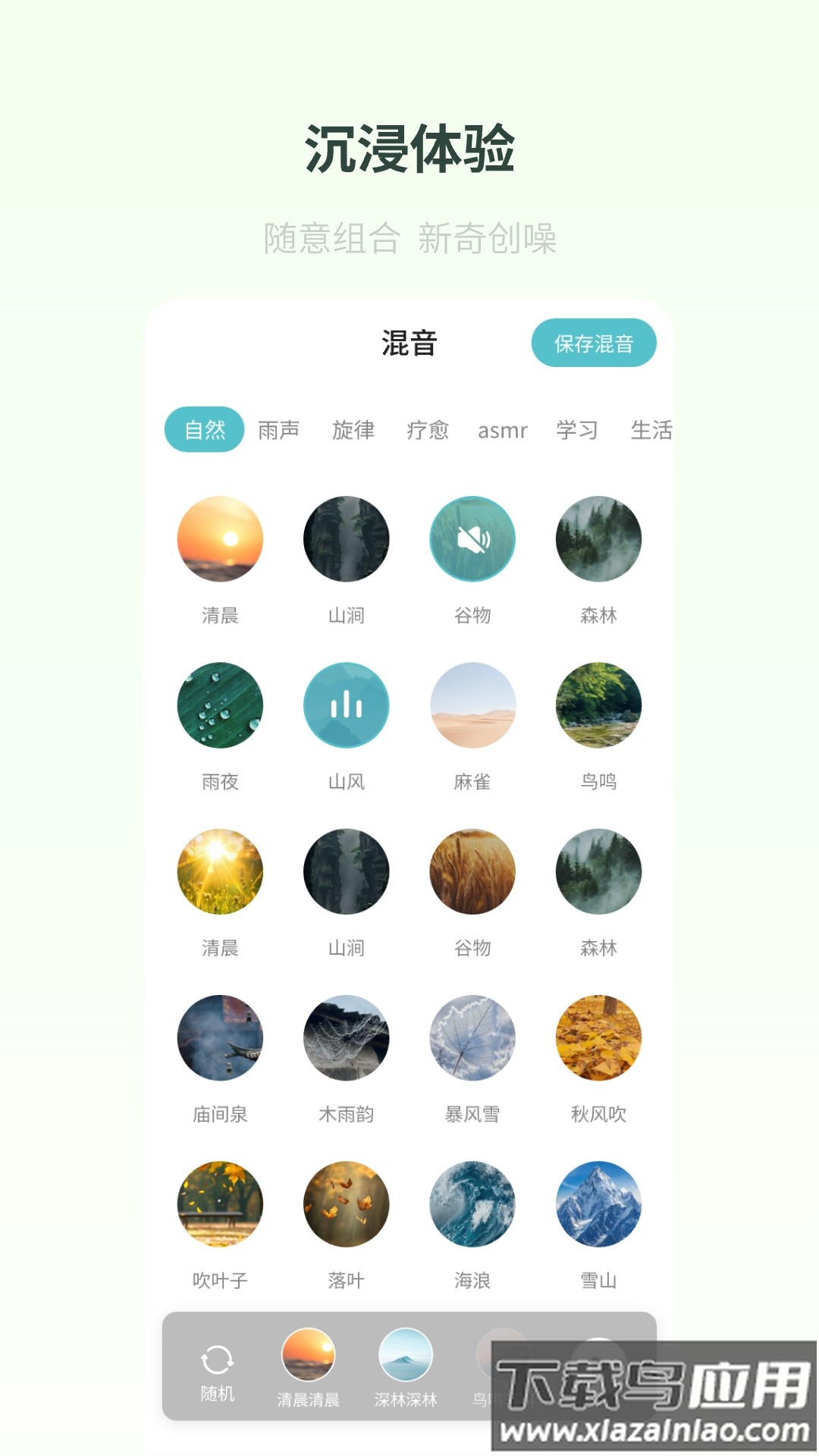
Task: Select the 落叶 falling leaves sound
Action: point(346,1203)
